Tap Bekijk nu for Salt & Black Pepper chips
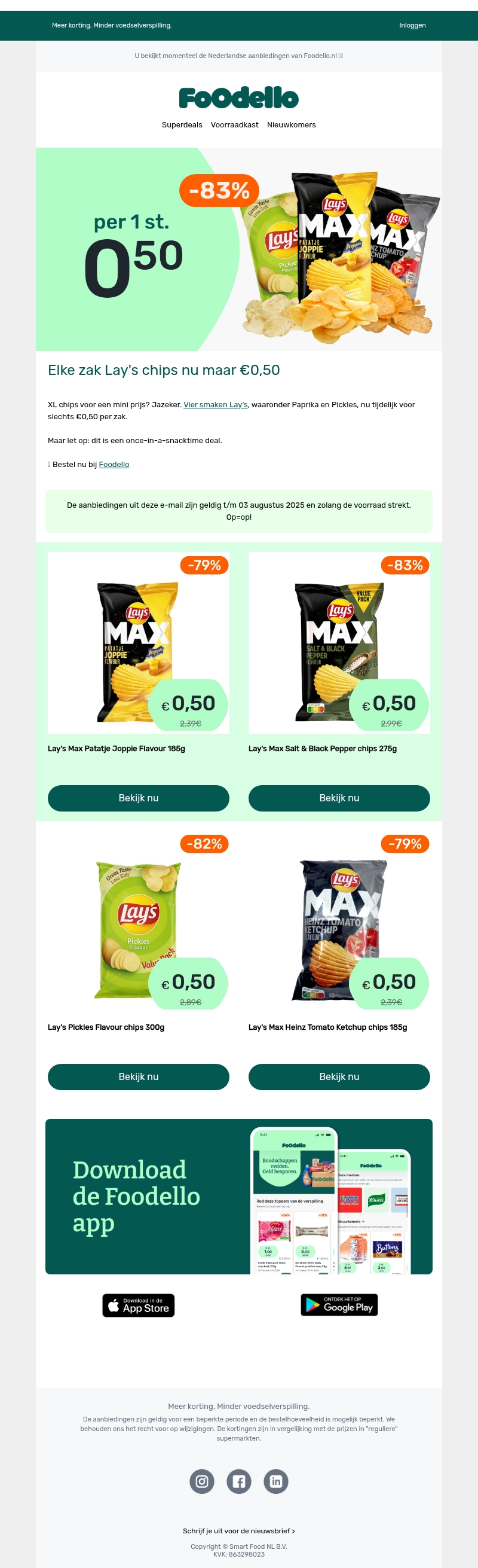 tap(339, 798)
